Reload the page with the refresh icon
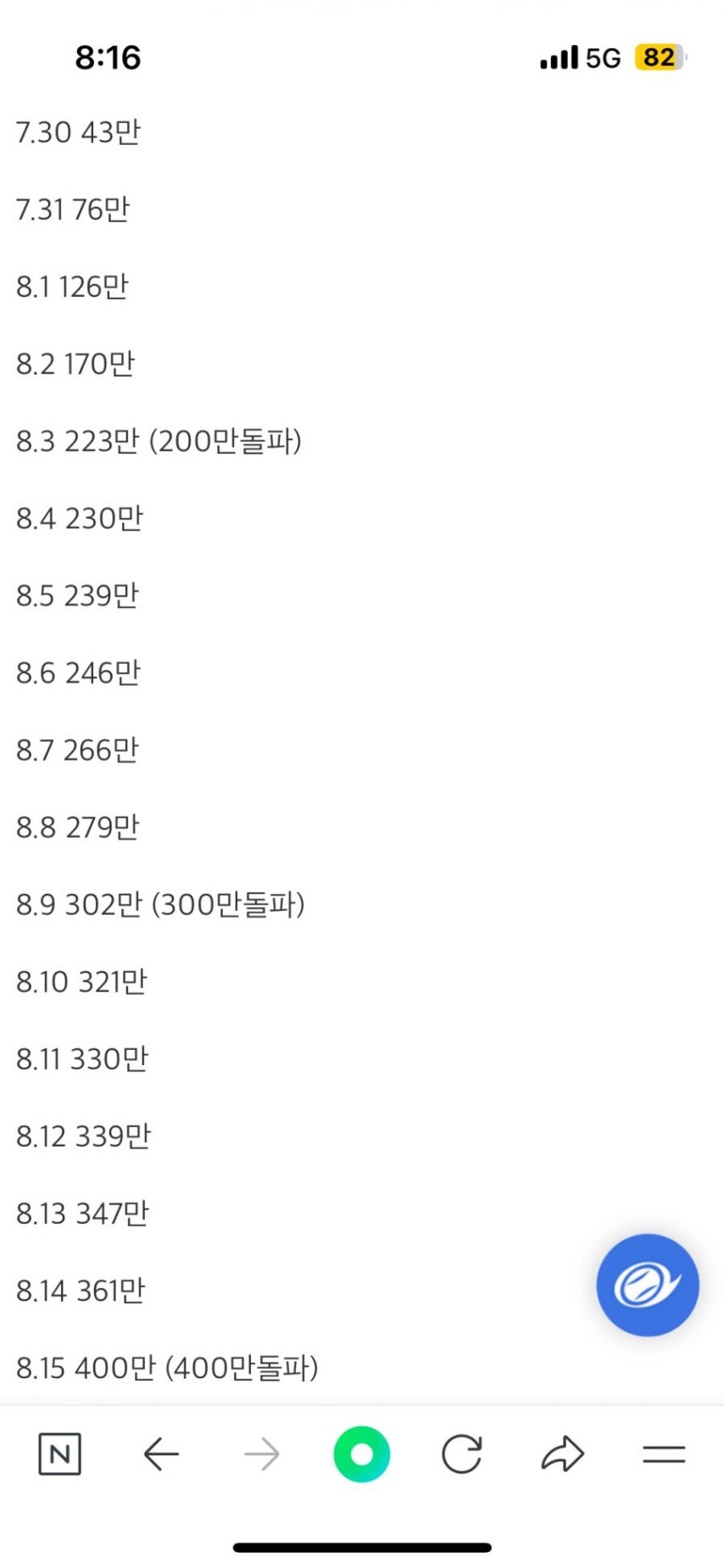Viewport: 724px width, 1568px height. click(x=463, y=1454)
